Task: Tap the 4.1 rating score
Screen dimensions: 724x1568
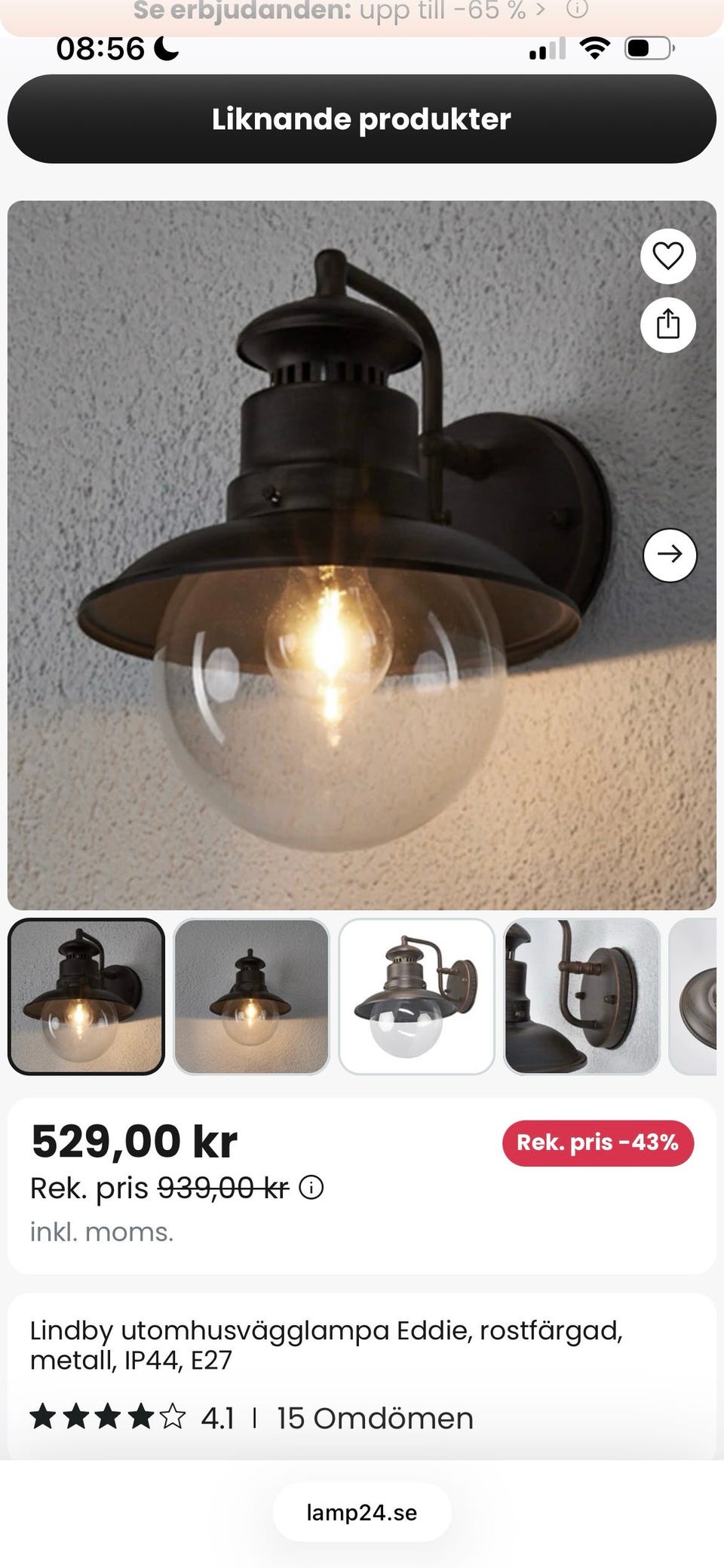Action: tap(219, 1418)
